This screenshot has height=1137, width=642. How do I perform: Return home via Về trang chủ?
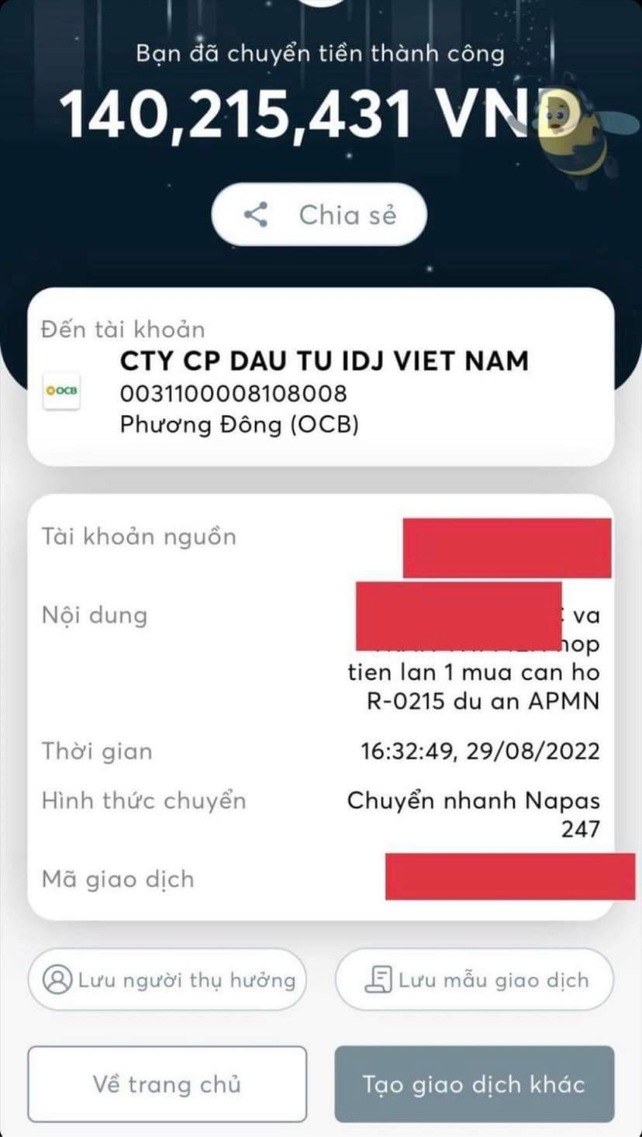coord(167,1084)
